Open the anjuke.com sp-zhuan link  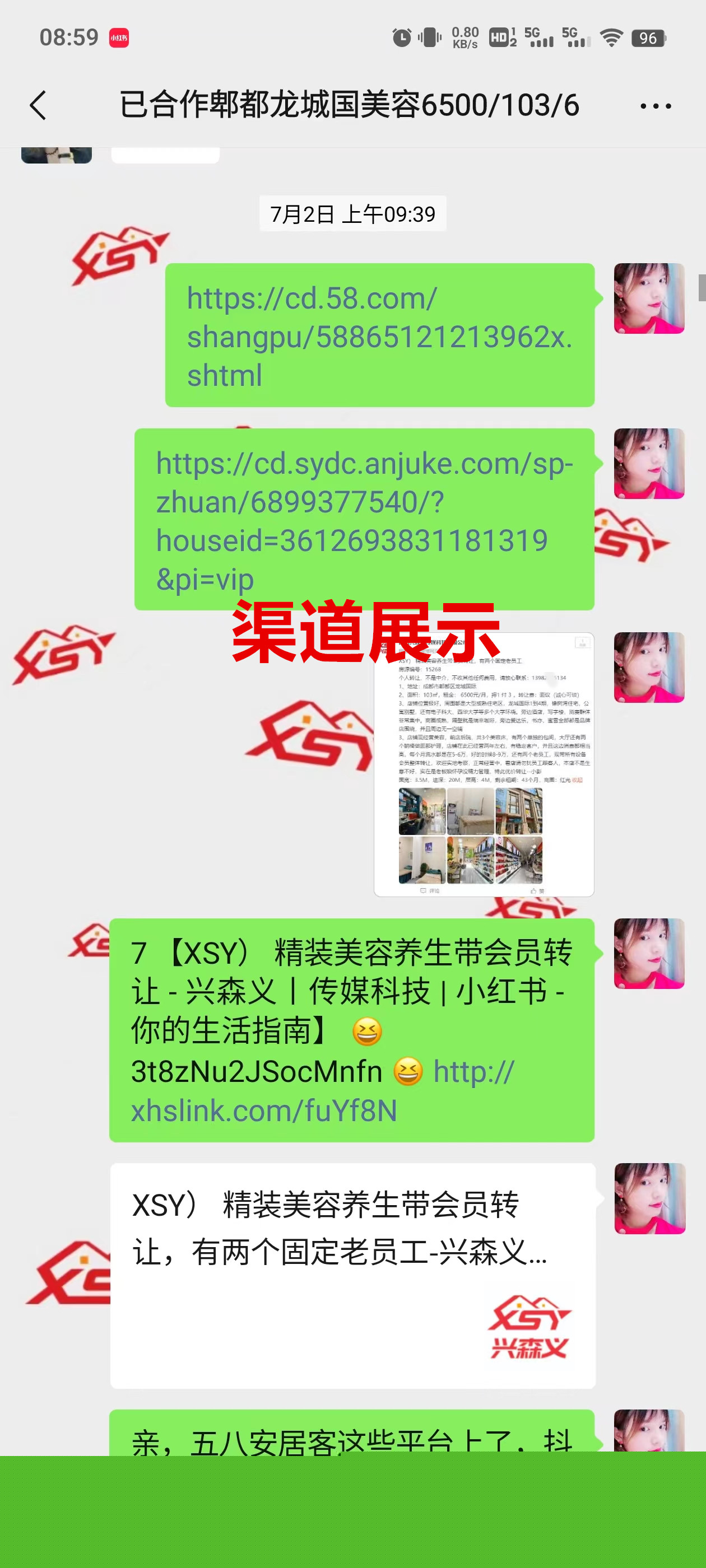point(364,521)
